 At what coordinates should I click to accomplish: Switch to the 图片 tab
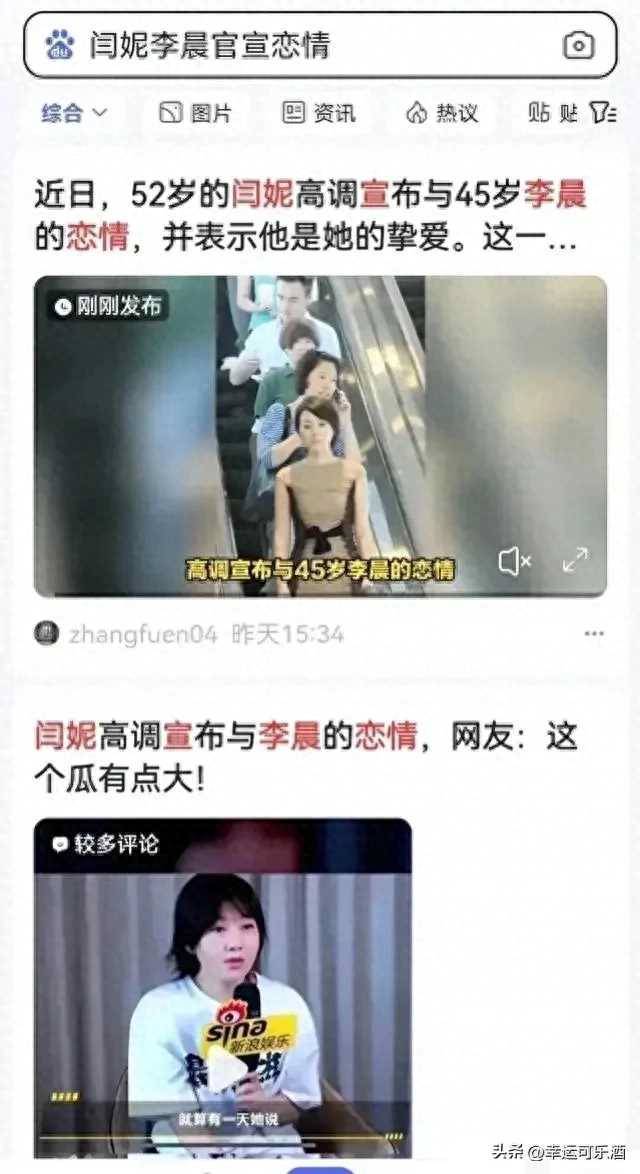coord(196,113)
